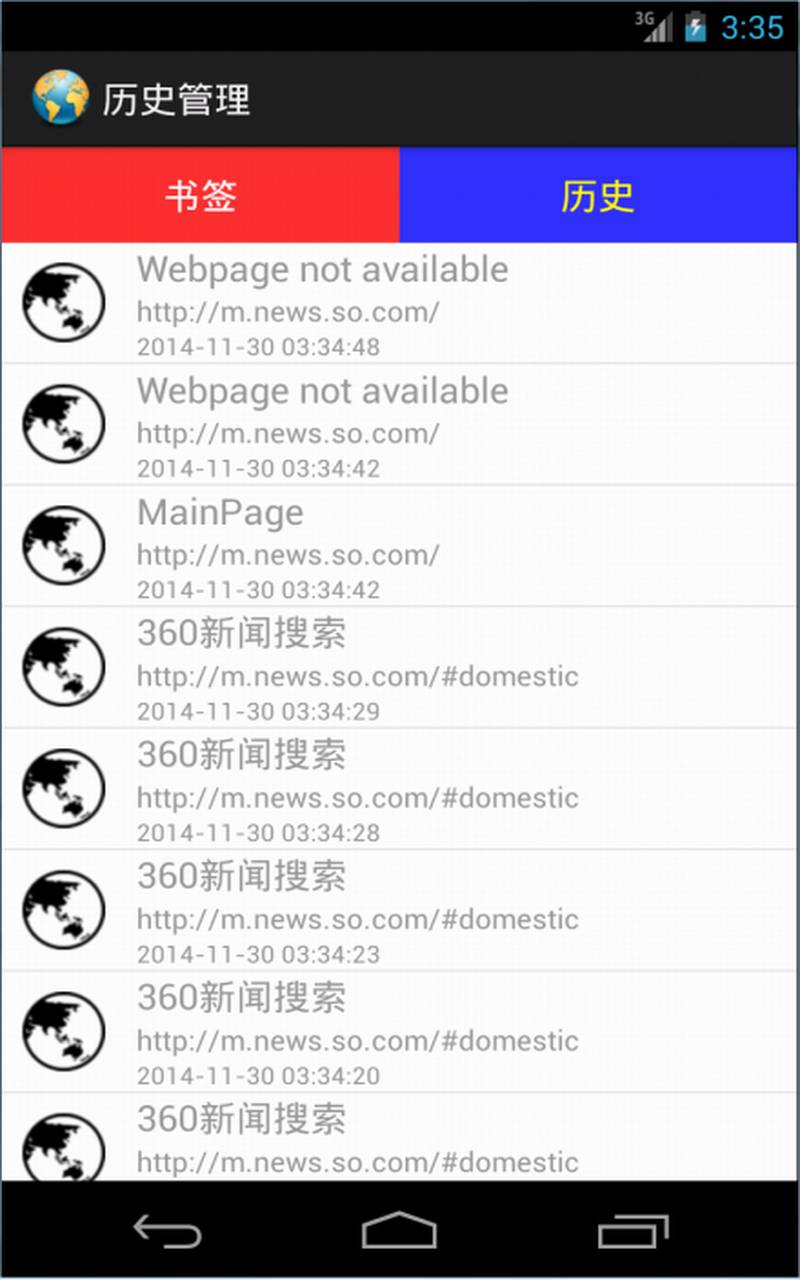800x1280 pixels.
Task: Tap the system back button
Action: click(x=167, y=1231)
